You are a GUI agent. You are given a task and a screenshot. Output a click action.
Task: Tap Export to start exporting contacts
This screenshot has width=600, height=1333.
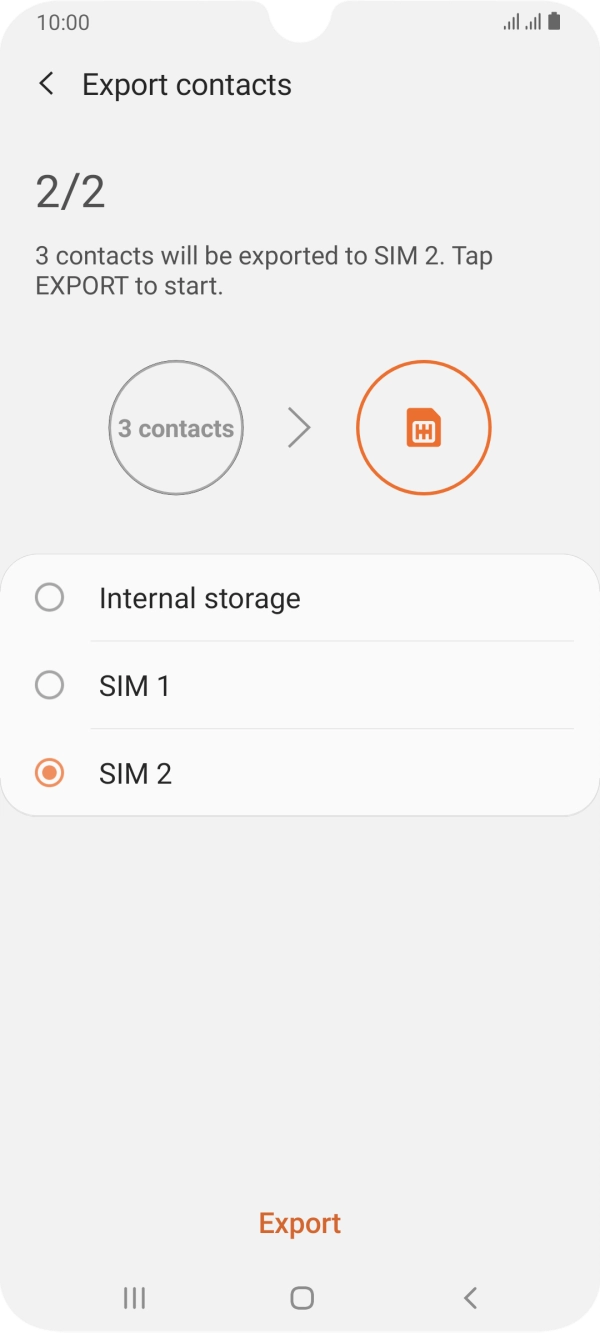(x=300, y=1223)
